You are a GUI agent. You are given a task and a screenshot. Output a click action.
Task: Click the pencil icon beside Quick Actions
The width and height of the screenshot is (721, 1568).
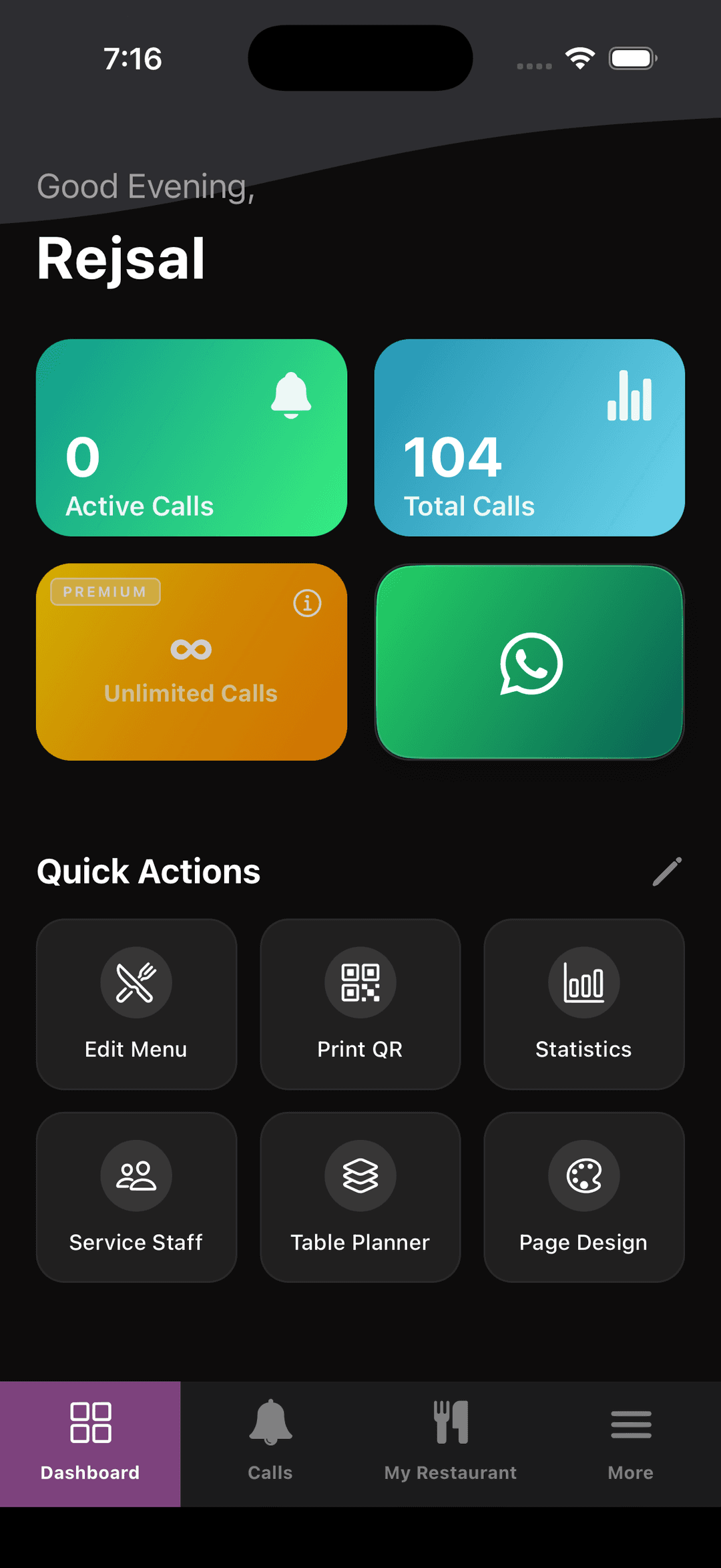coord(666,870)
